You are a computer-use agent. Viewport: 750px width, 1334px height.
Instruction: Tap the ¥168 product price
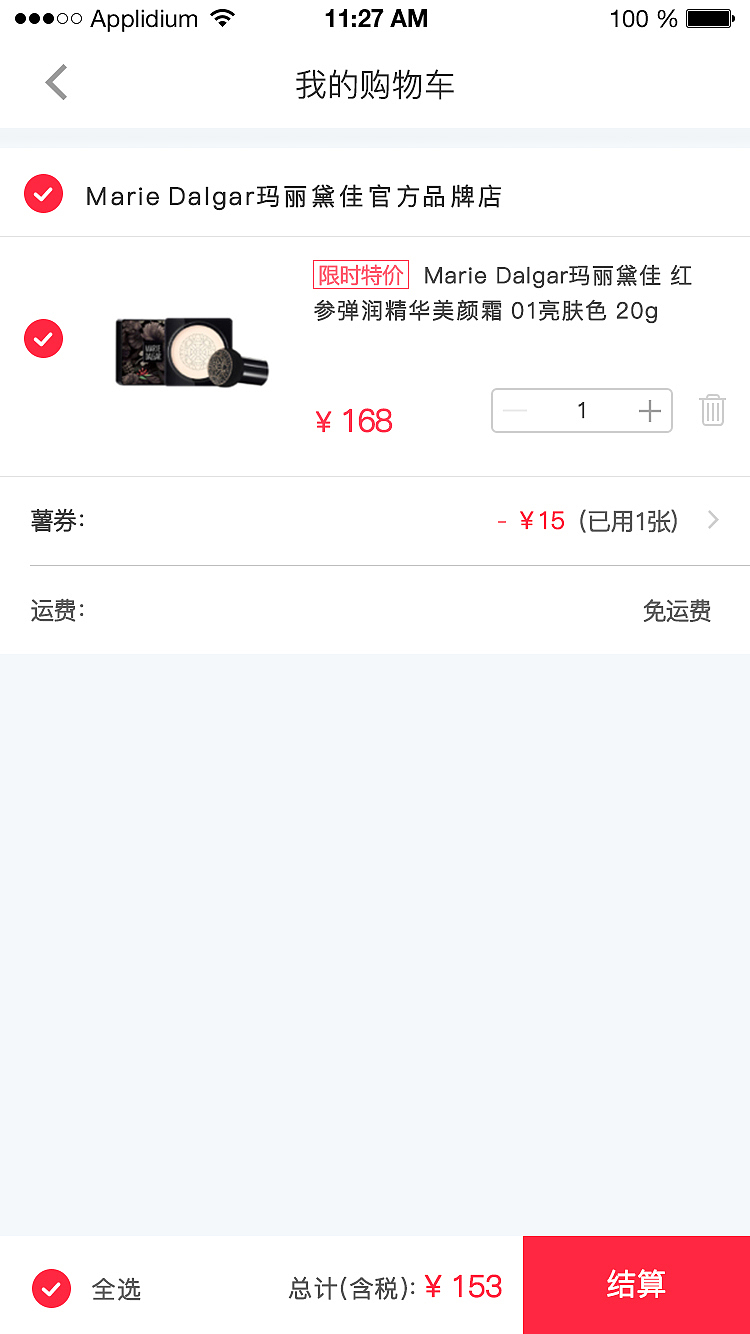click(x=353, y=421)
